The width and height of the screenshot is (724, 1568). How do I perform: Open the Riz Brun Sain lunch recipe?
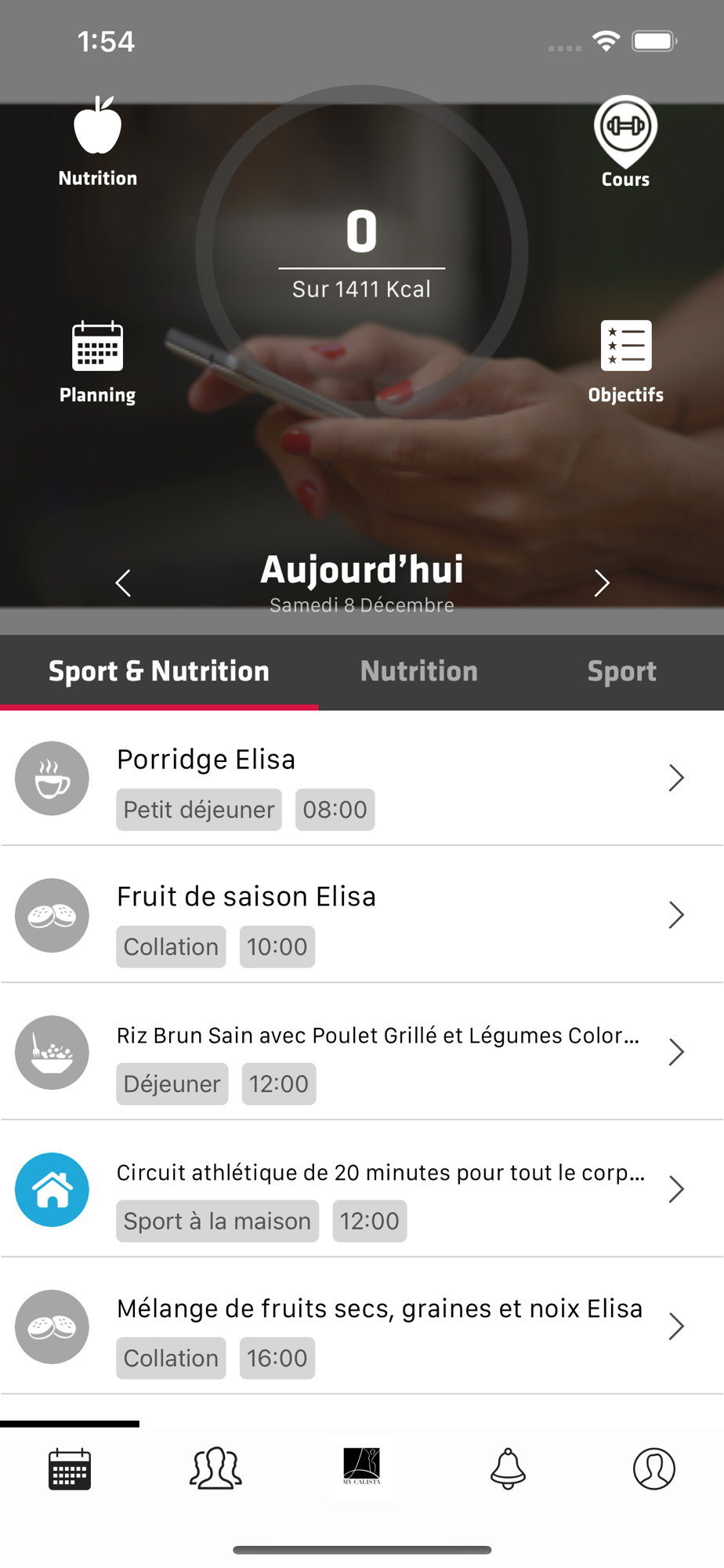click(360, 1052)
